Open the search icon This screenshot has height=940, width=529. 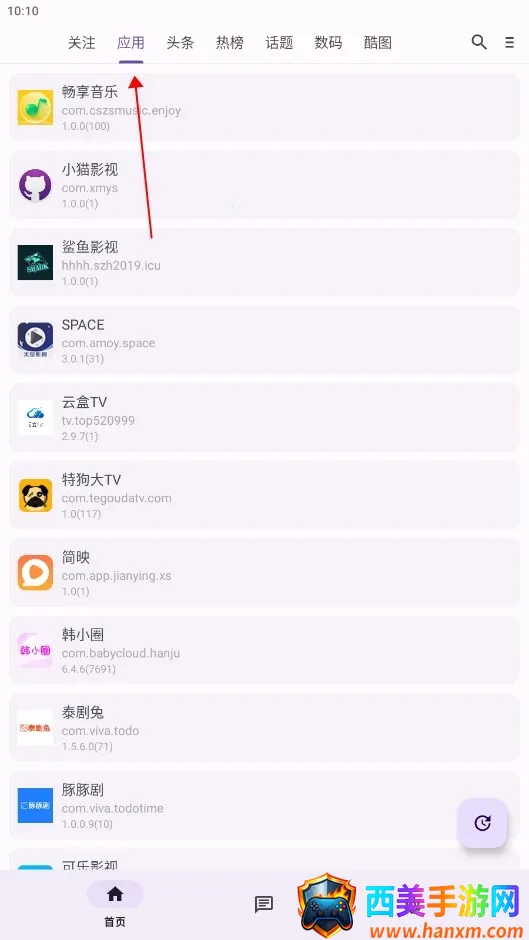[479, 42]
